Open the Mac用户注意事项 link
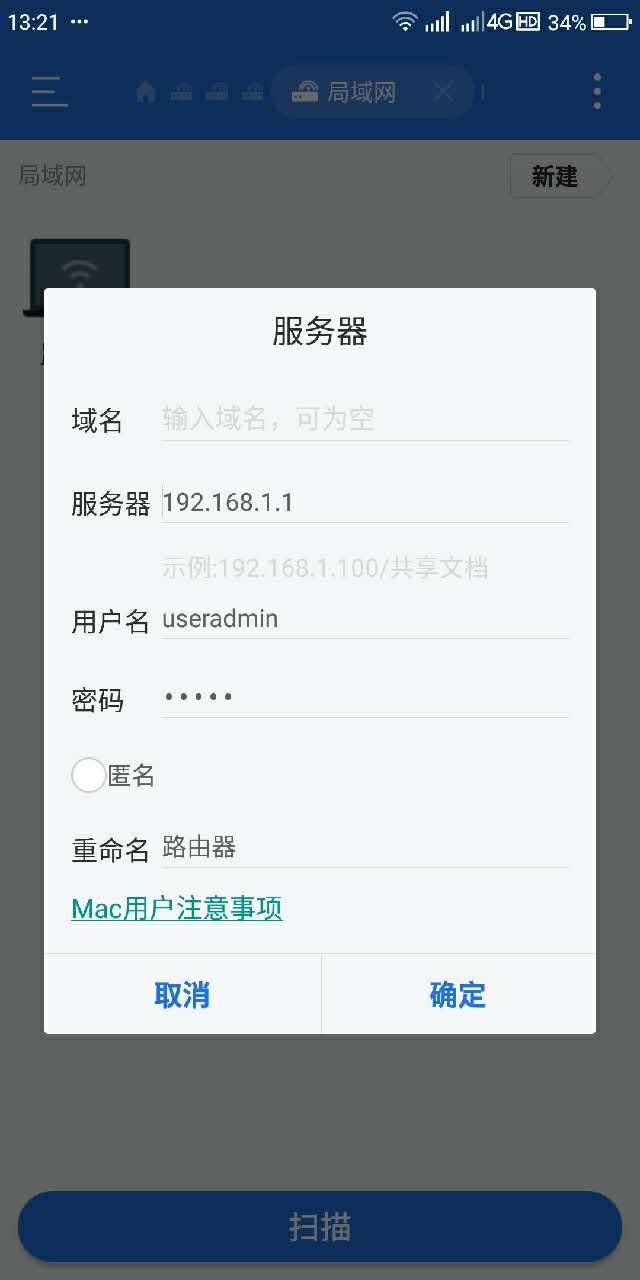640x1280 pixels. tap(177, 908)
